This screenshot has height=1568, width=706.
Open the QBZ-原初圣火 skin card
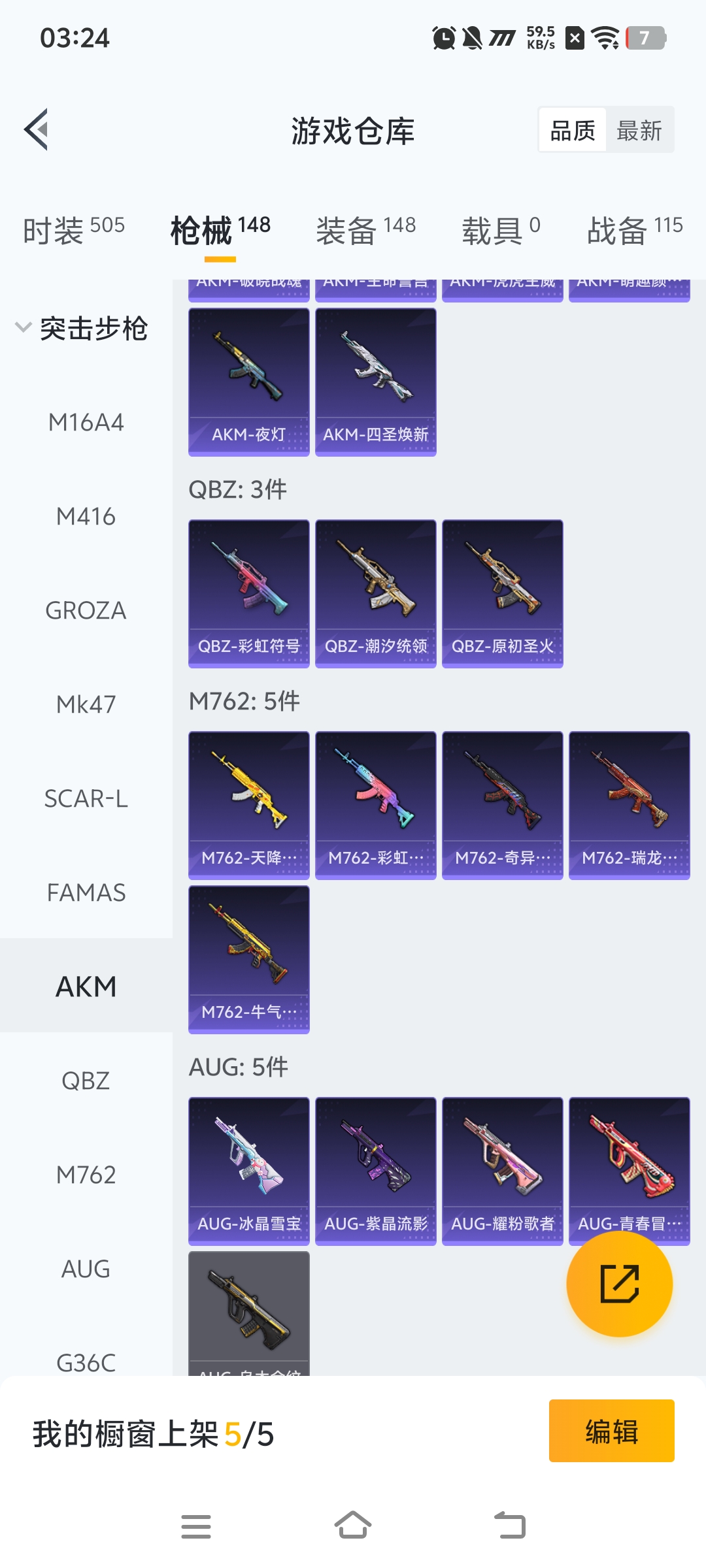[502, 593]
